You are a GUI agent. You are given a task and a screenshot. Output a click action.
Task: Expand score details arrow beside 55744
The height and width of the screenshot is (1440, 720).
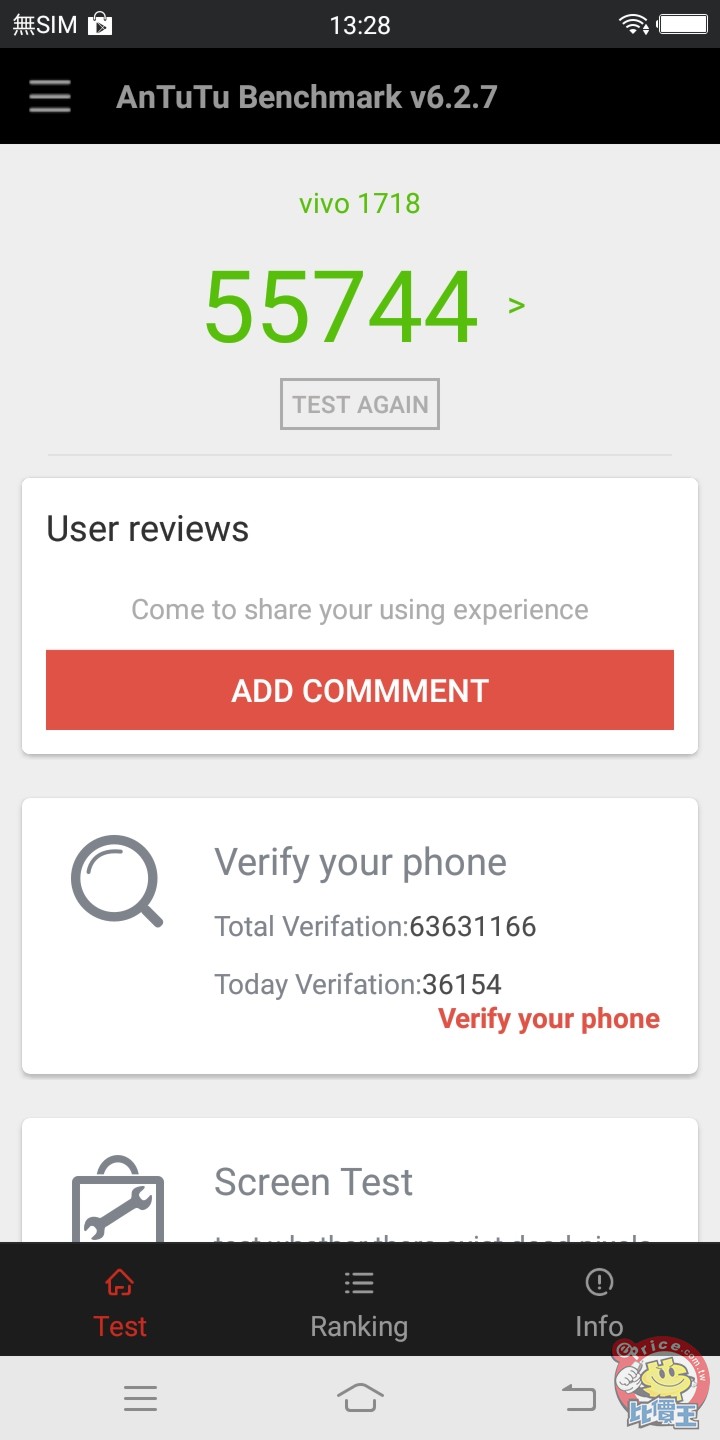pyautogui.click(x=516, y=305)
